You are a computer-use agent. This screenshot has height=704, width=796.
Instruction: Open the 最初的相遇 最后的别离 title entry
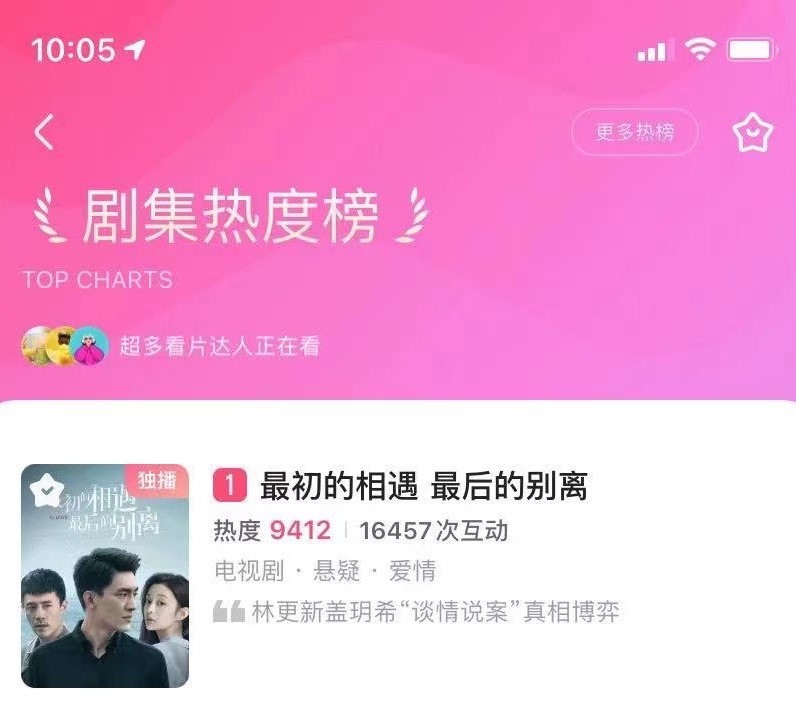[x=422, y=487]
